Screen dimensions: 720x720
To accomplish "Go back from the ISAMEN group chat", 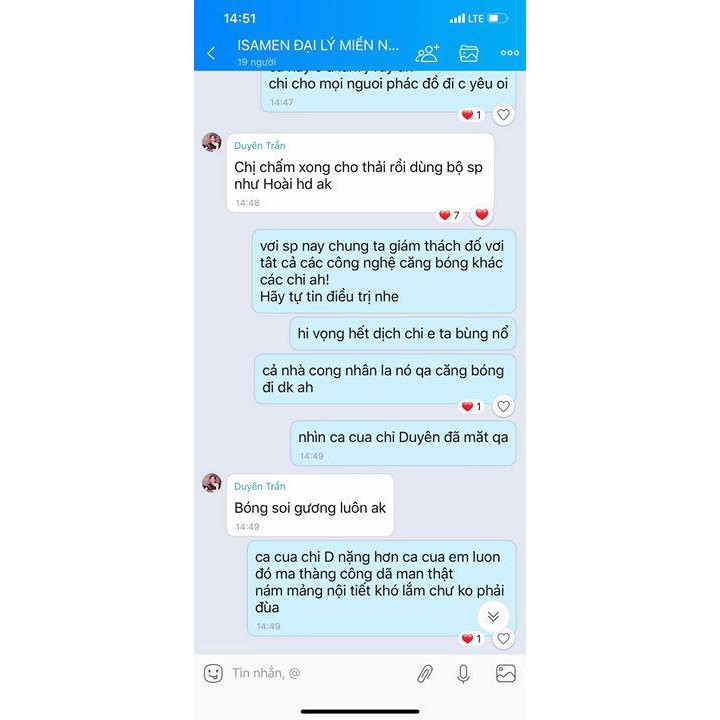I will click(x=211, y=53).
